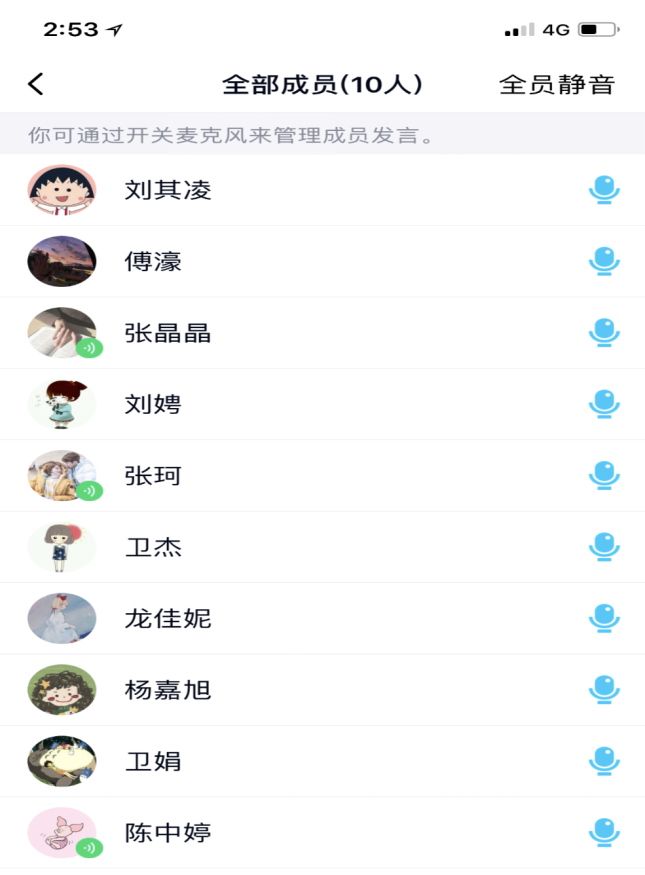Mute 张晶晶's microphone
The image size is (645, 875).
click(x=603, y=333)
